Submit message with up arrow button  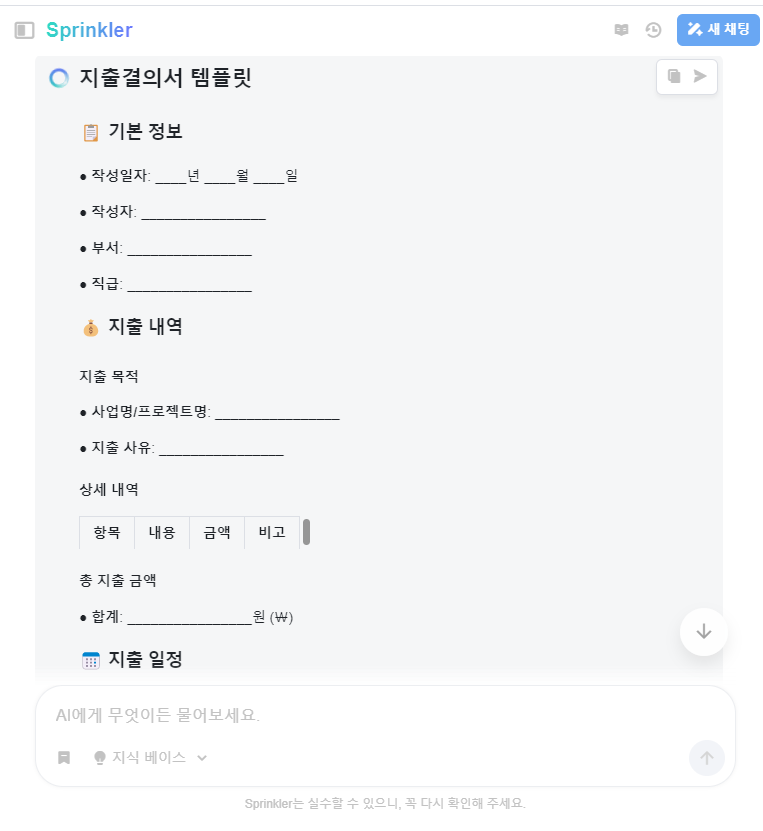[706, 758]
